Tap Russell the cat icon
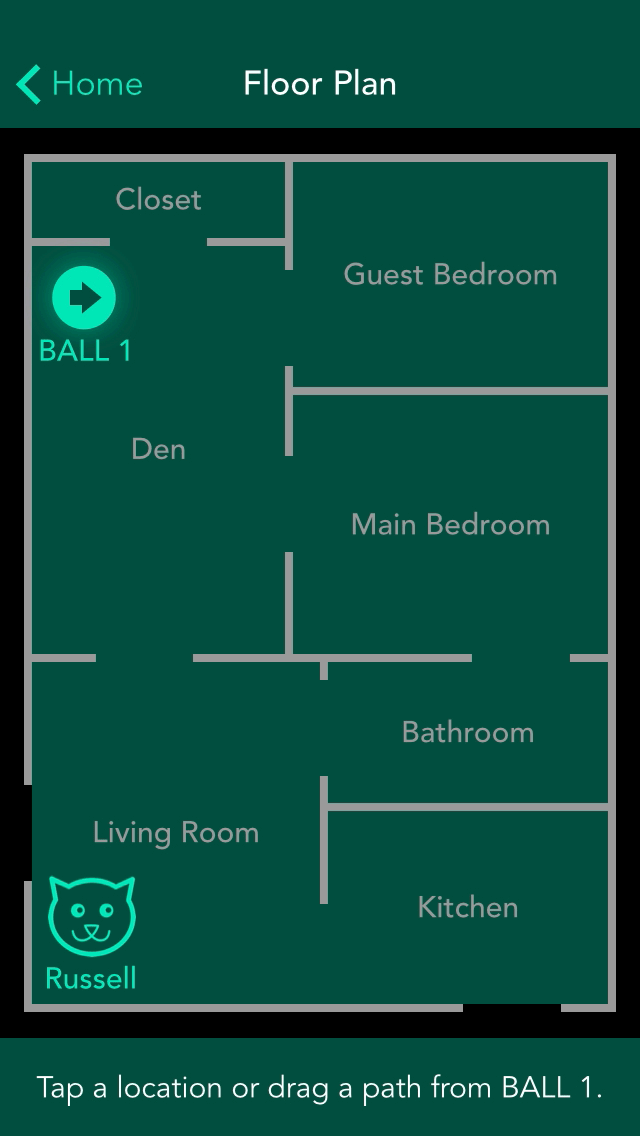640x1136 pixels. 91,916
